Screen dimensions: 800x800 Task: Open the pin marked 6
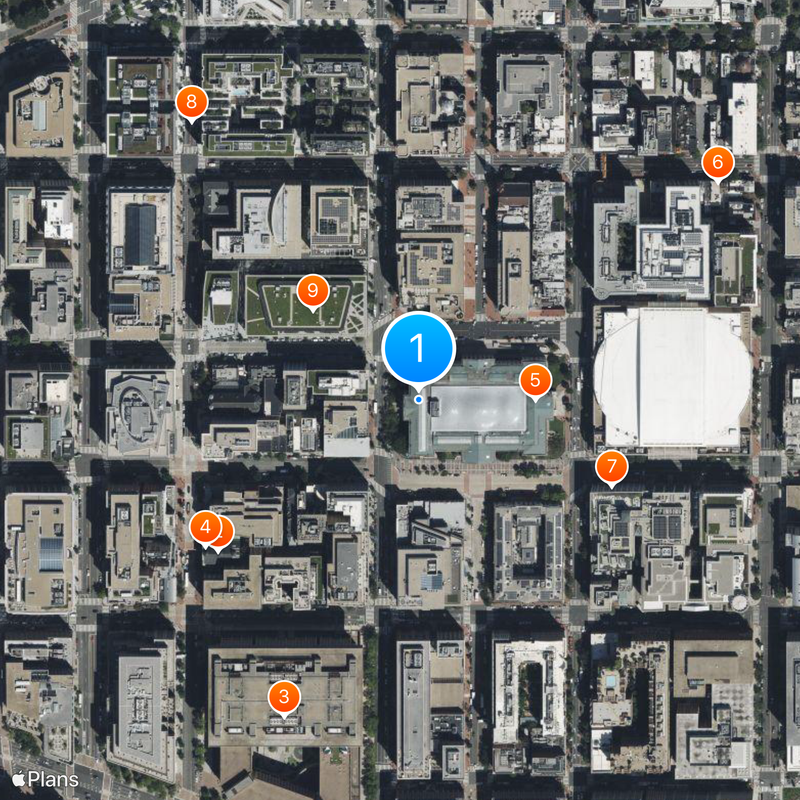(x=717, y=161)
